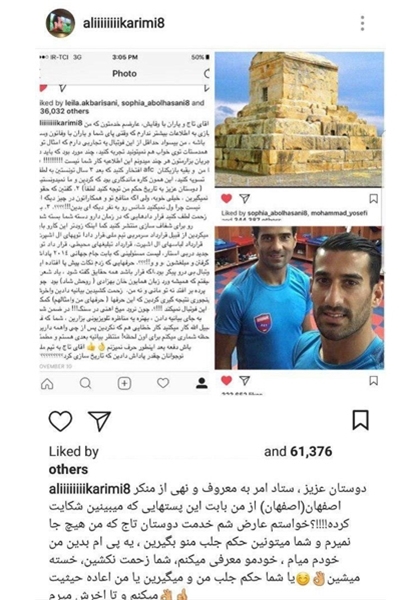Open aliiiiiiiikarimi8 username in post header

[x=124, y=23]
